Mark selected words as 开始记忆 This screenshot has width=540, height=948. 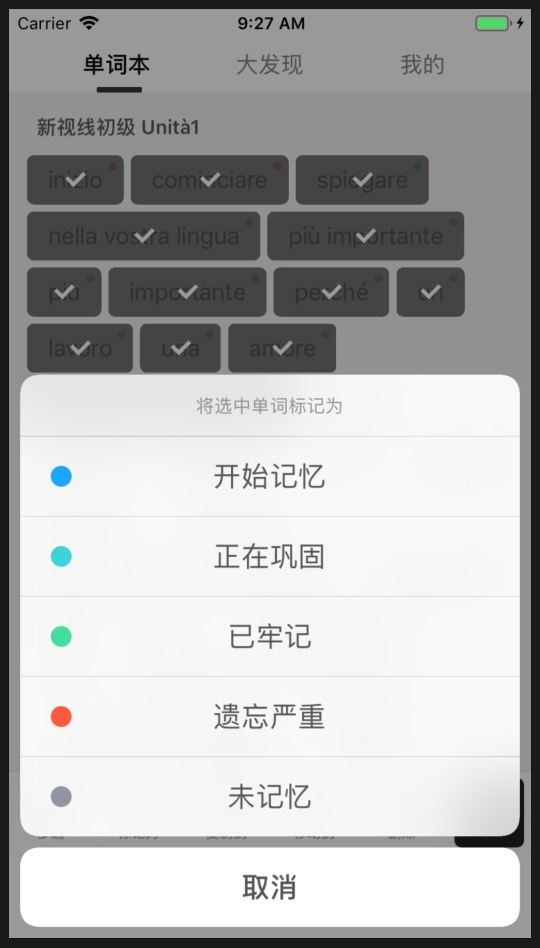coord(270,476)
